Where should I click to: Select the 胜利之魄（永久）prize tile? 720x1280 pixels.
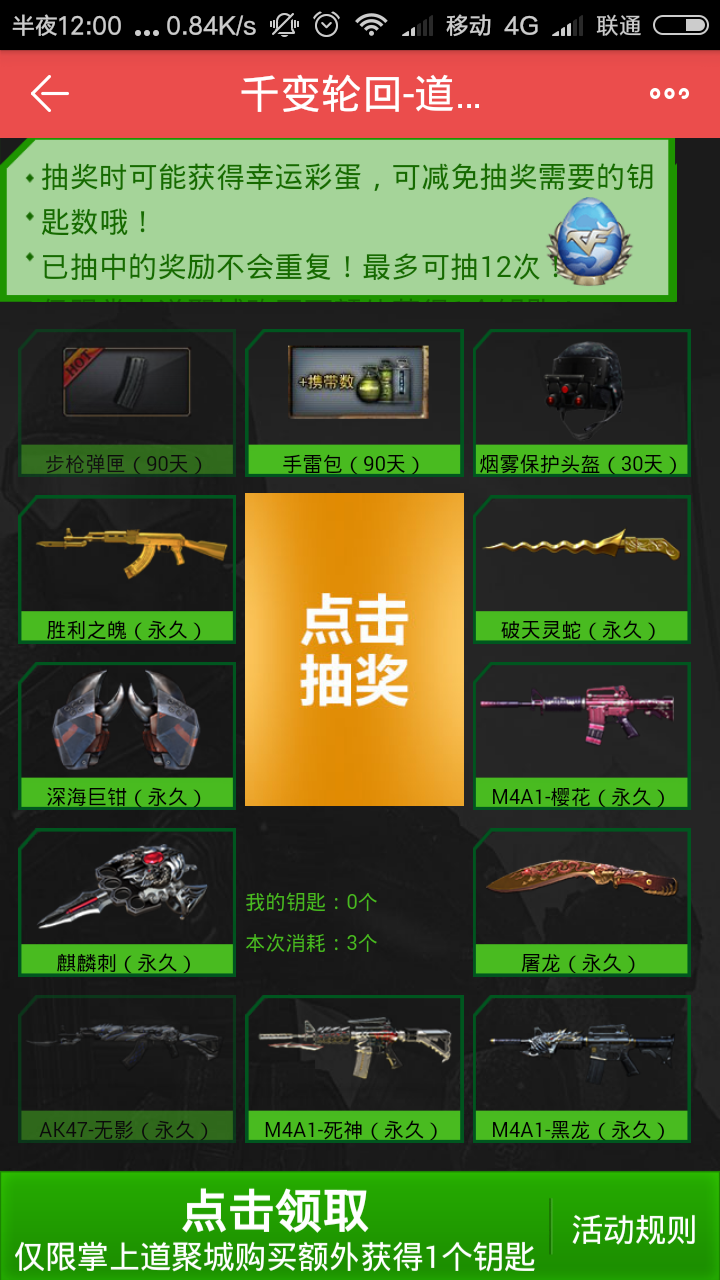click(x=127, y=570)
